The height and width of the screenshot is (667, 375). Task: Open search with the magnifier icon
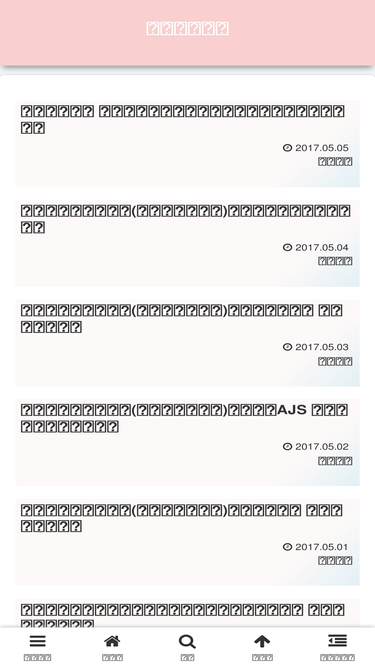[188, 647]
